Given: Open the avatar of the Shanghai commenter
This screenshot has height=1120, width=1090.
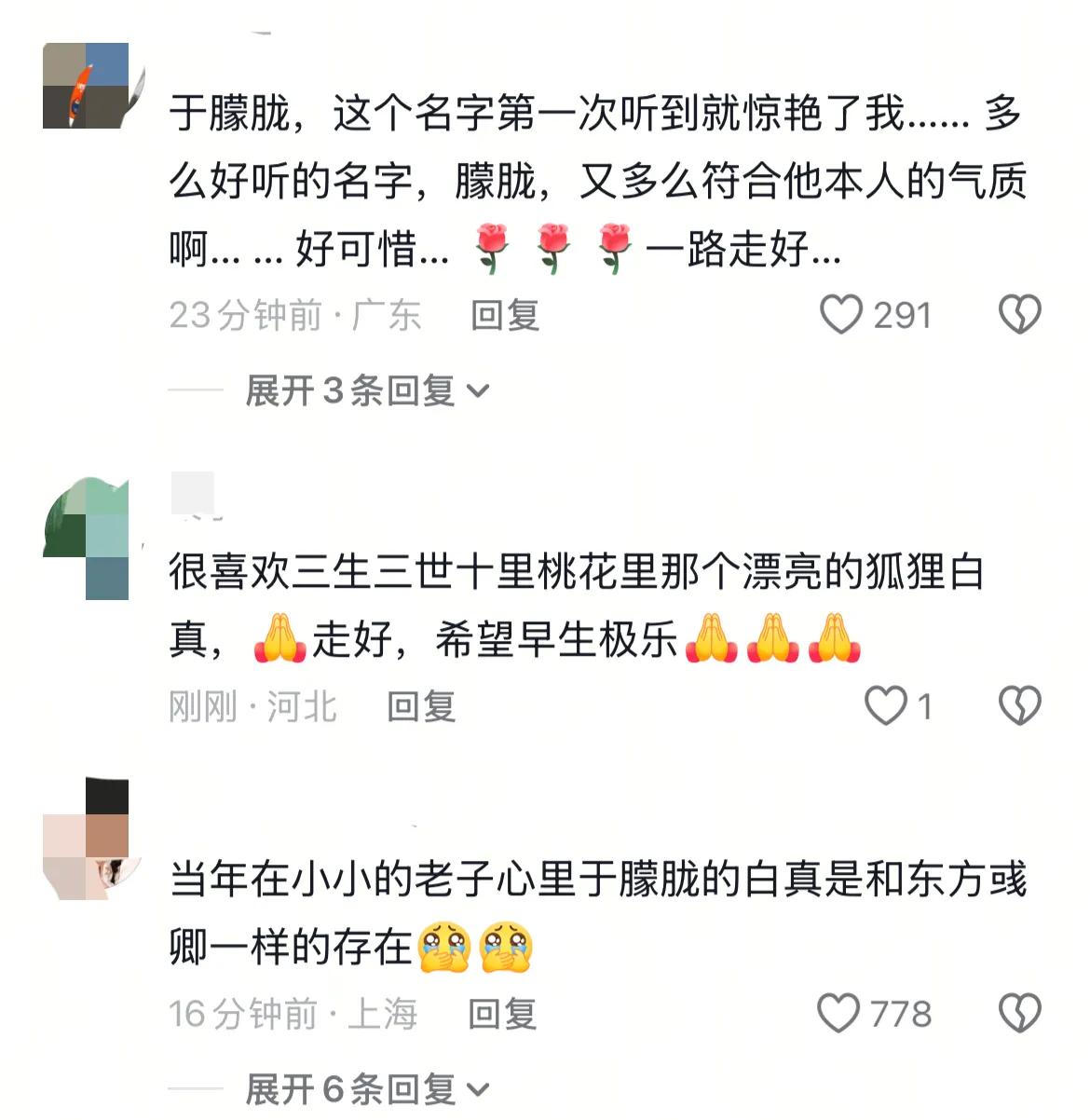Looking at the screenshot, I should pyautogui.click(x=87, y=839).
